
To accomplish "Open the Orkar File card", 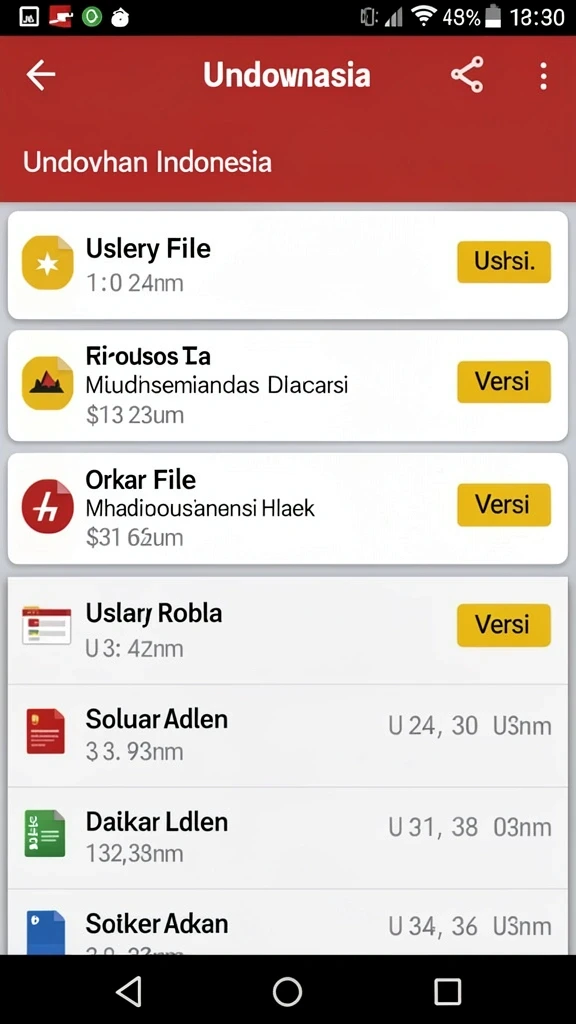I will [287, 508].
